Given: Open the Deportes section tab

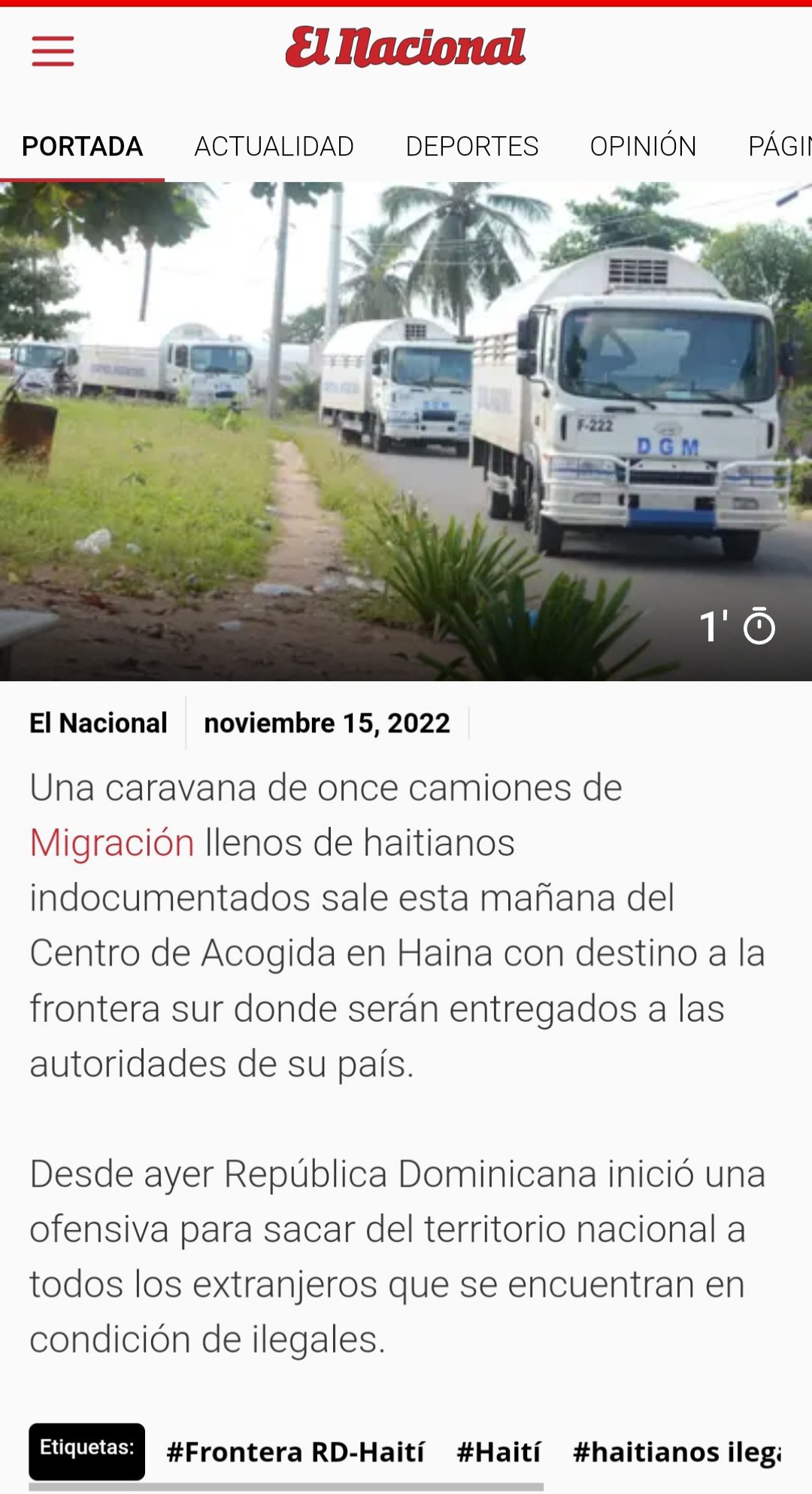Looking at the screenshot, I should (x=471, y=146).
